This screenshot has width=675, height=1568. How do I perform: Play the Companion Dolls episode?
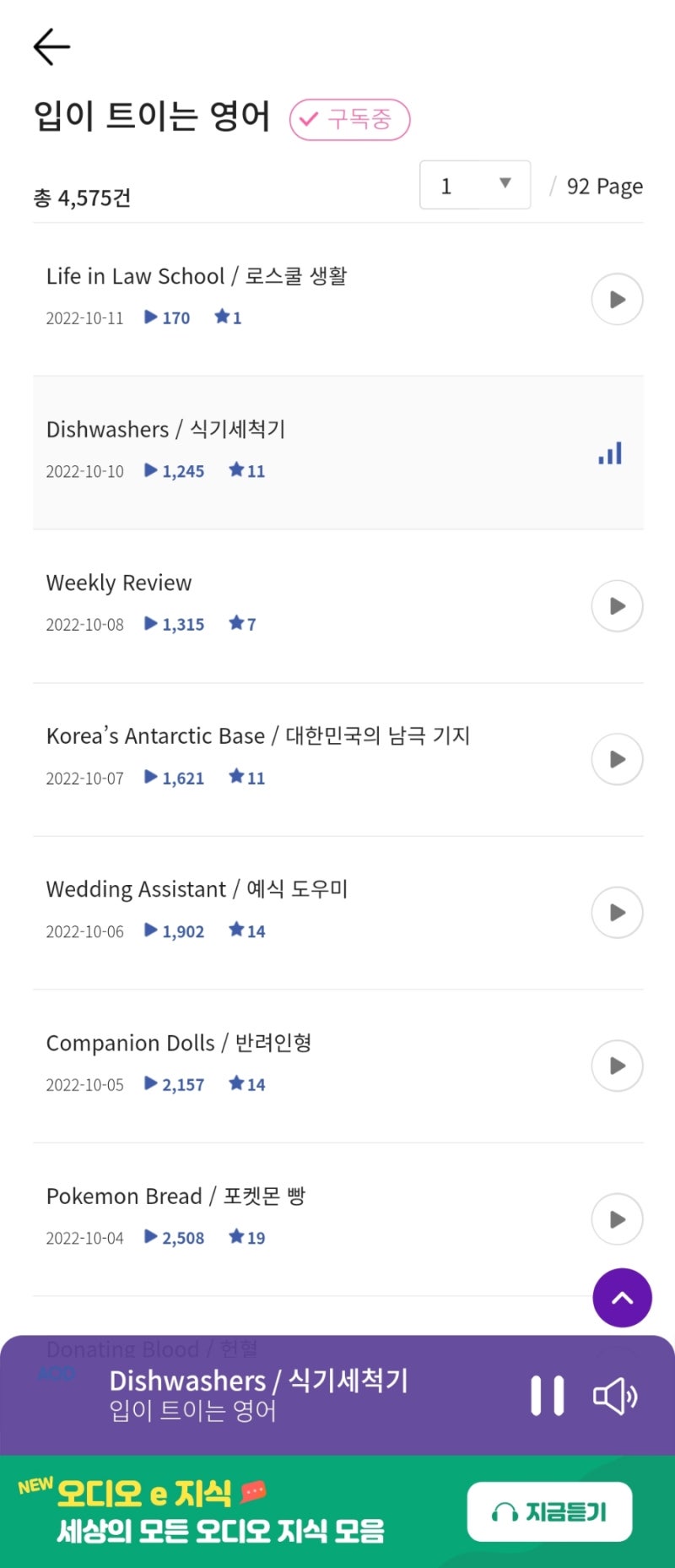pos(617,1066)
